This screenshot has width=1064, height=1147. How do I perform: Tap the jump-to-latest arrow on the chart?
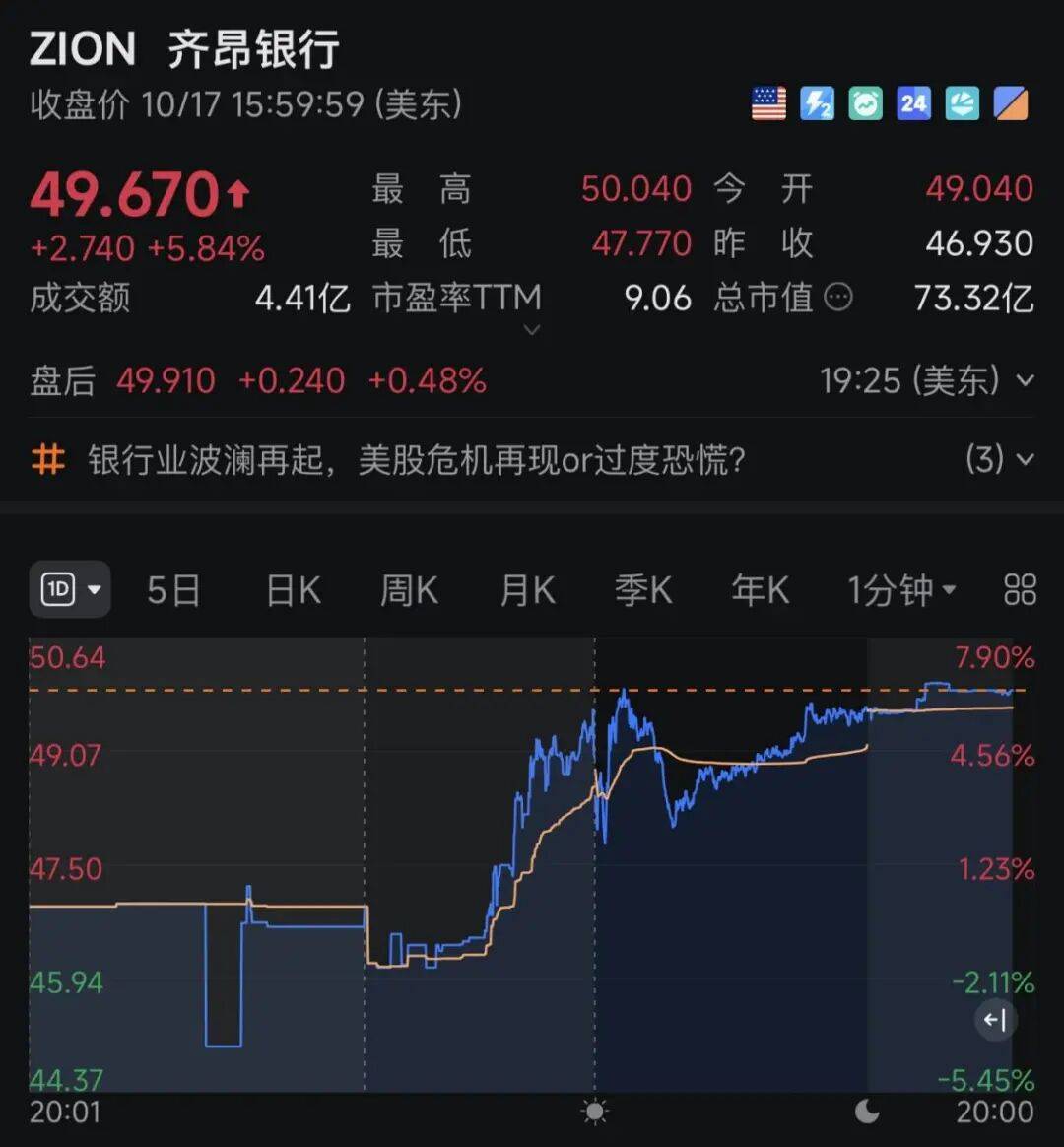coord(995,1020)
